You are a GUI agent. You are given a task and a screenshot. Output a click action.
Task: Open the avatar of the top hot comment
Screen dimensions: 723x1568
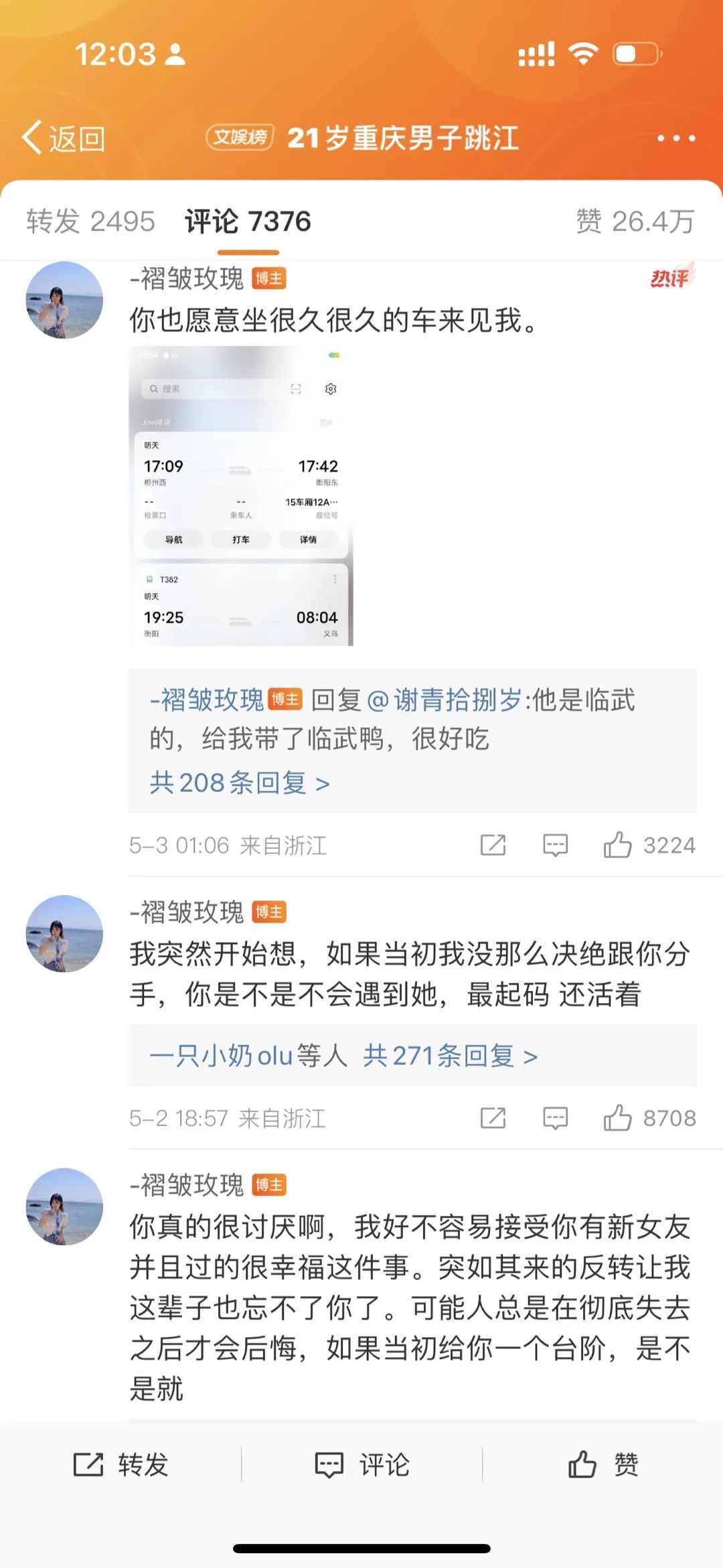click(x=64, y=300)
